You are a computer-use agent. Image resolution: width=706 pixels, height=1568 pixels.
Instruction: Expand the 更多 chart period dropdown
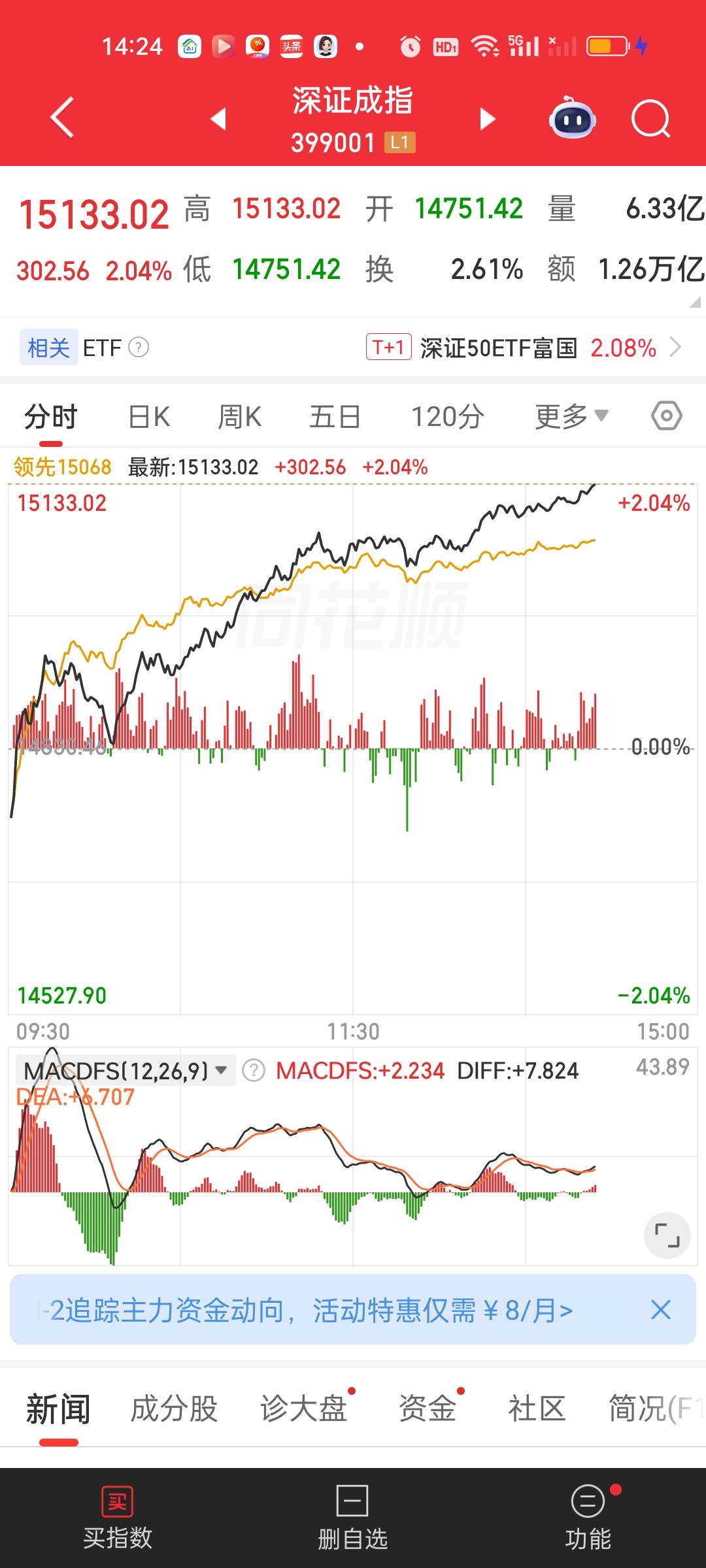coord(572,417)
